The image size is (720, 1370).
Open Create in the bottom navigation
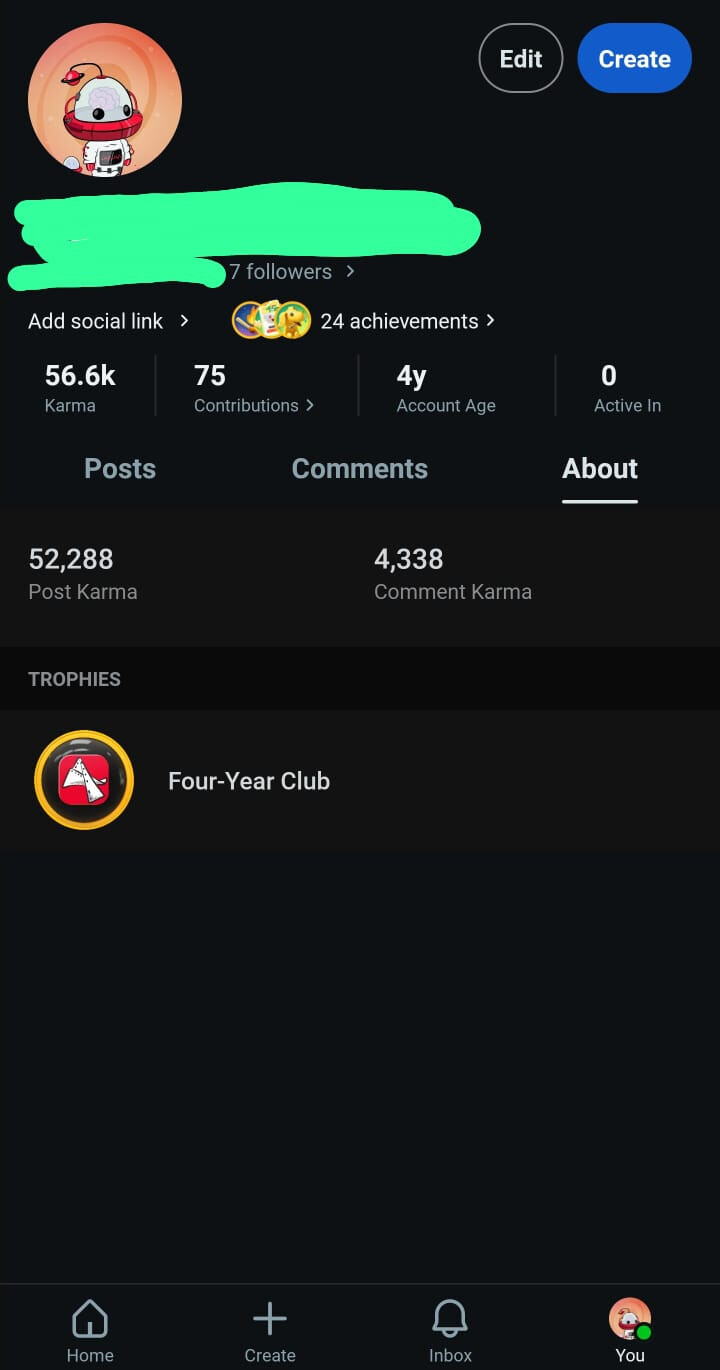point(270,1330)
